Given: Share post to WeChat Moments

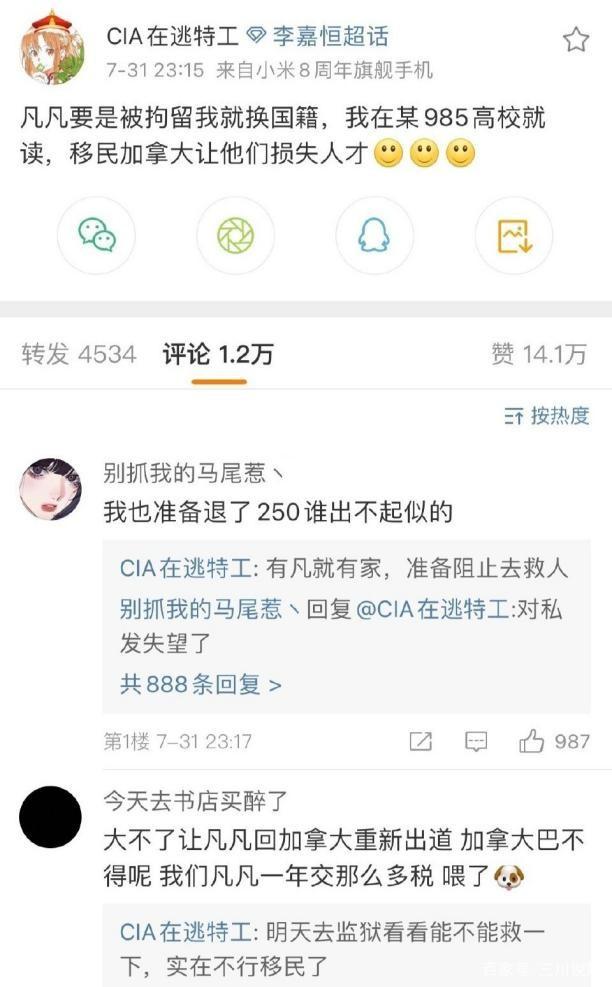Looking at the screenshot, I should point(236,236).
